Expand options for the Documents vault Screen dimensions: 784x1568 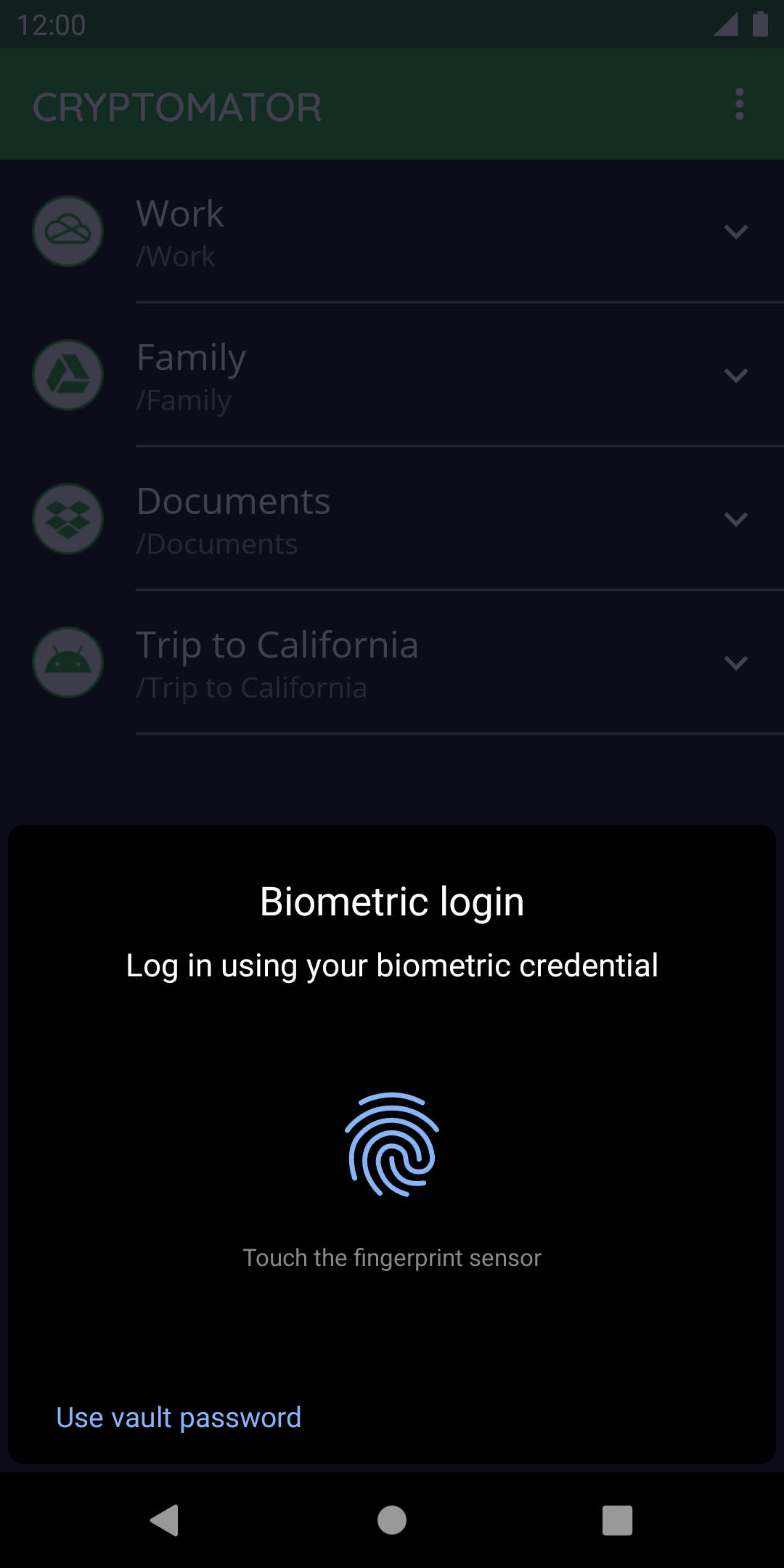[735, 519]
